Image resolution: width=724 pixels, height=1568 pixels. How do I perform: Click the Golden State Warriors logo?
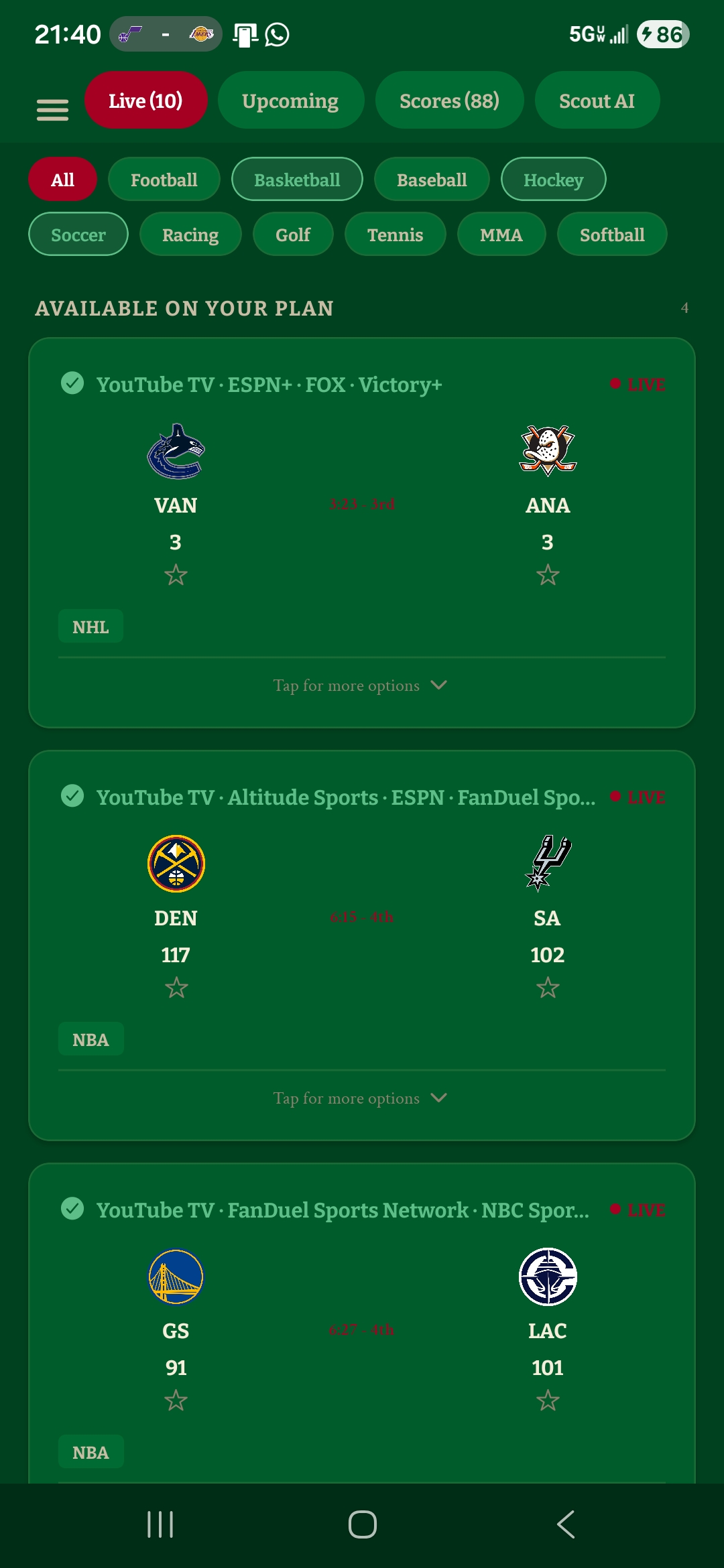point(176,1277)
